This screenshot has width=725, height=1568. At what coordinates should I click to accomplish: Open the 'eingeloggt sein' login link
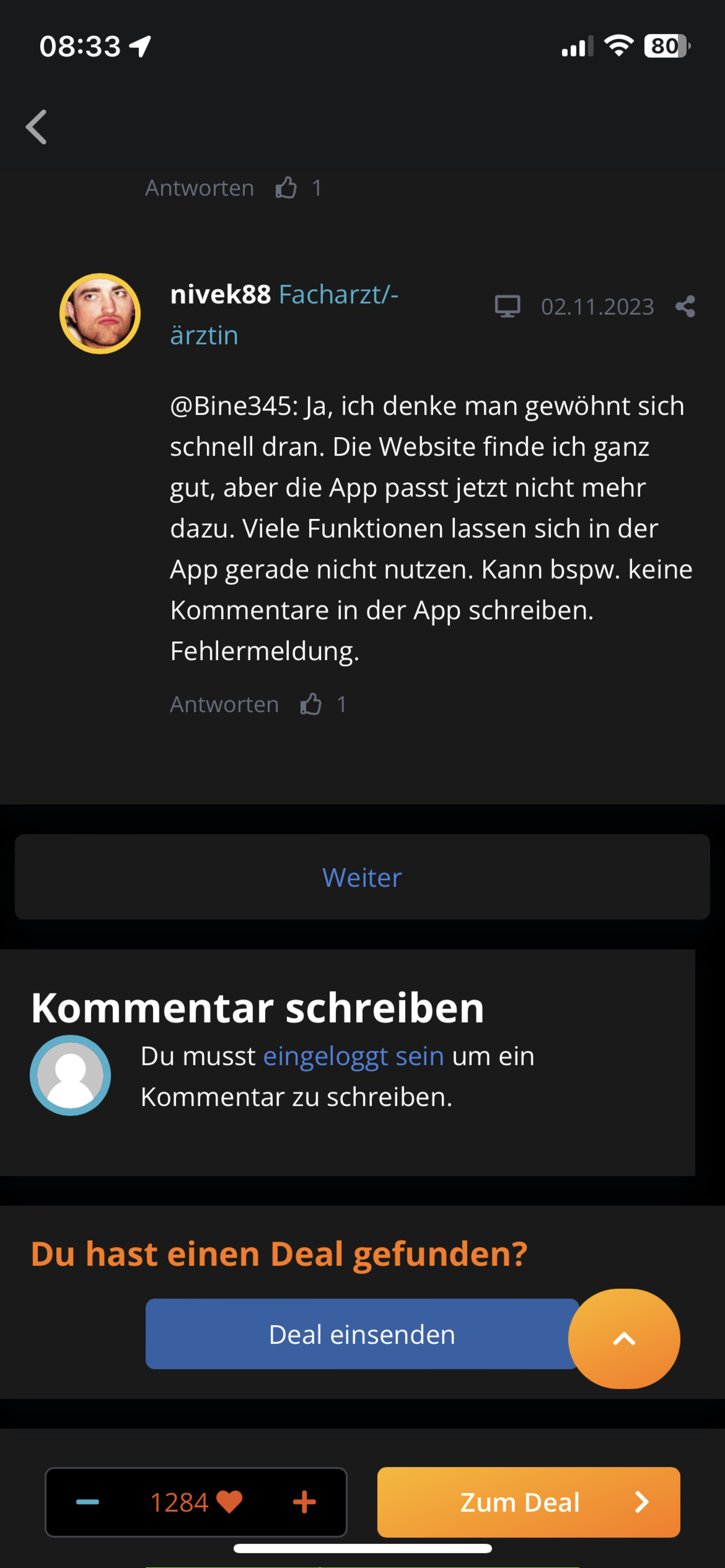point(353,1056)
